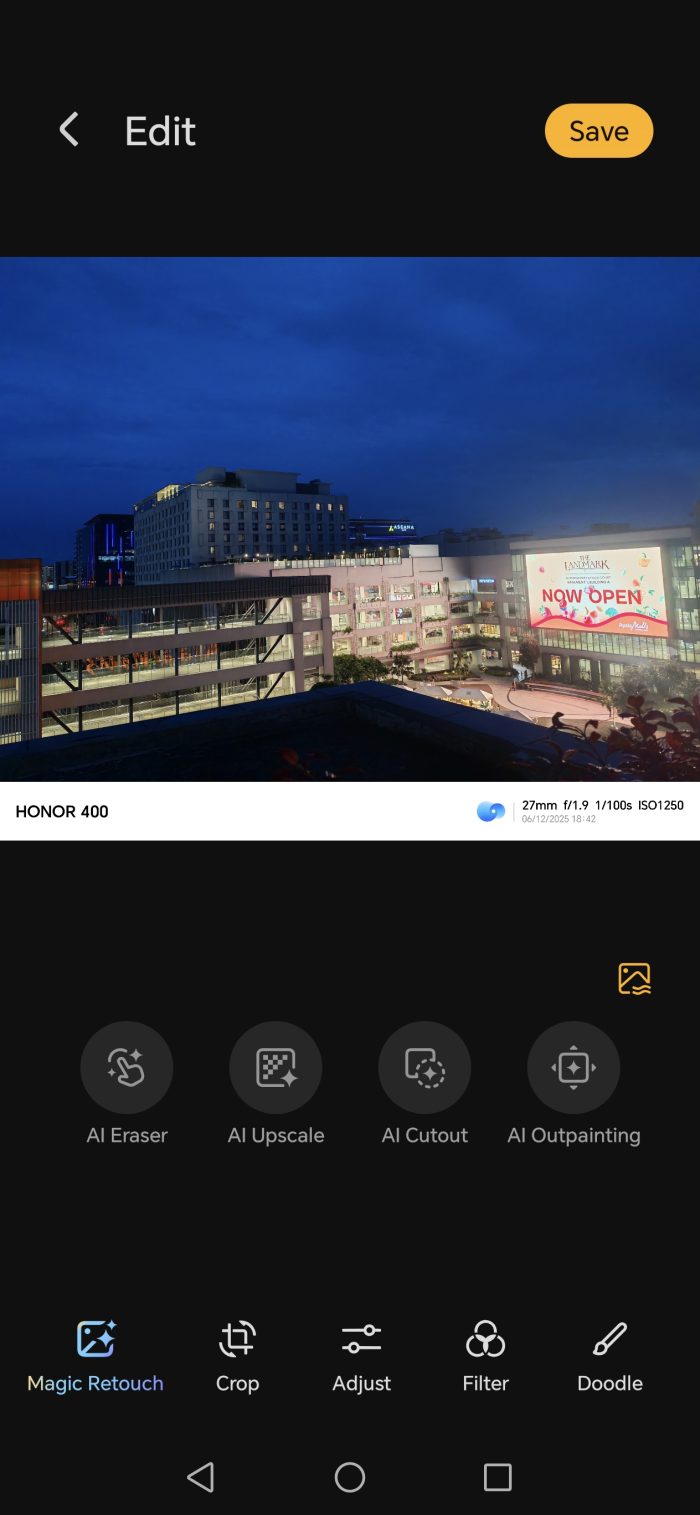Viewport: 700px width, 1515px height.
Task: Save the edited photo
Action: point(598,131)
